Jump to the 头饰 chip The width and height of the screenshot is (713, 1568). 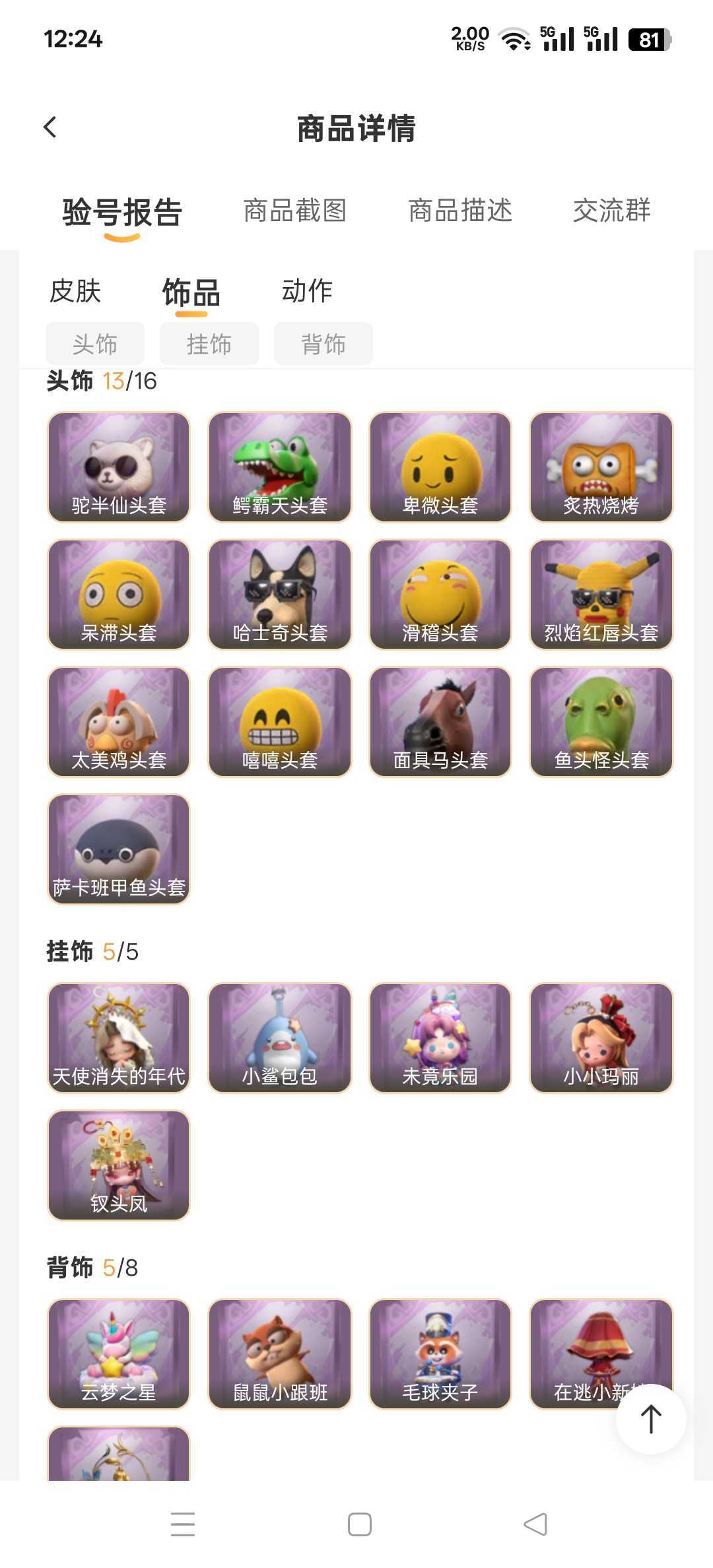click(x=95, y=344)
